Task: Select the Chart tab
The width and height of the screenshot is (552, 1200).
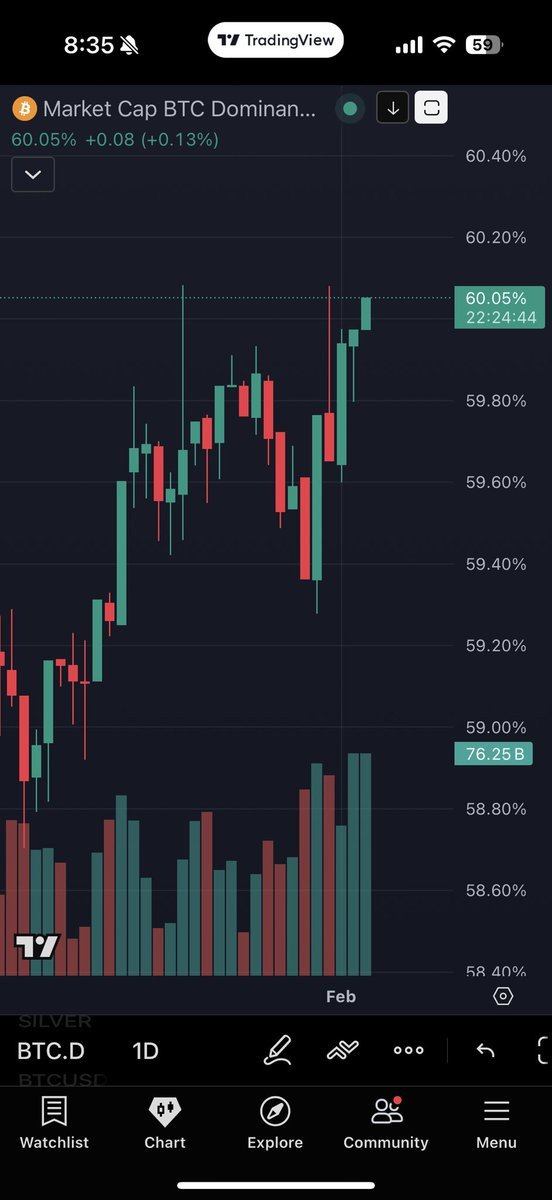Action: pos(165,1122)
